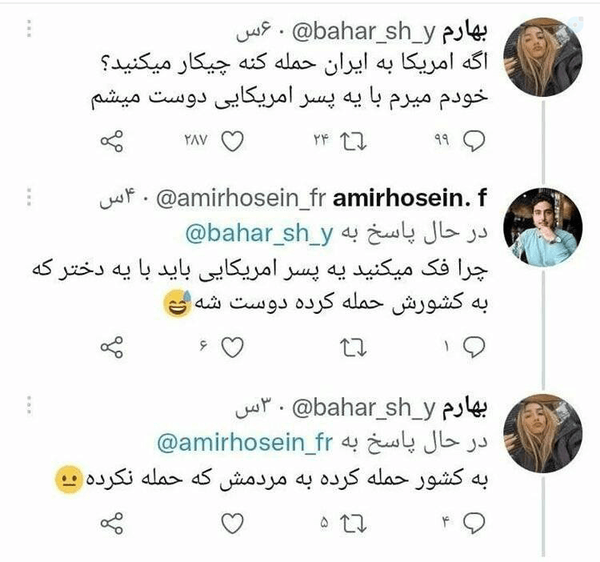Reply to amirhosein_fr's tweet
This screenshot has height=562, width=600.
pyautogui.click(x=474, y=347)
